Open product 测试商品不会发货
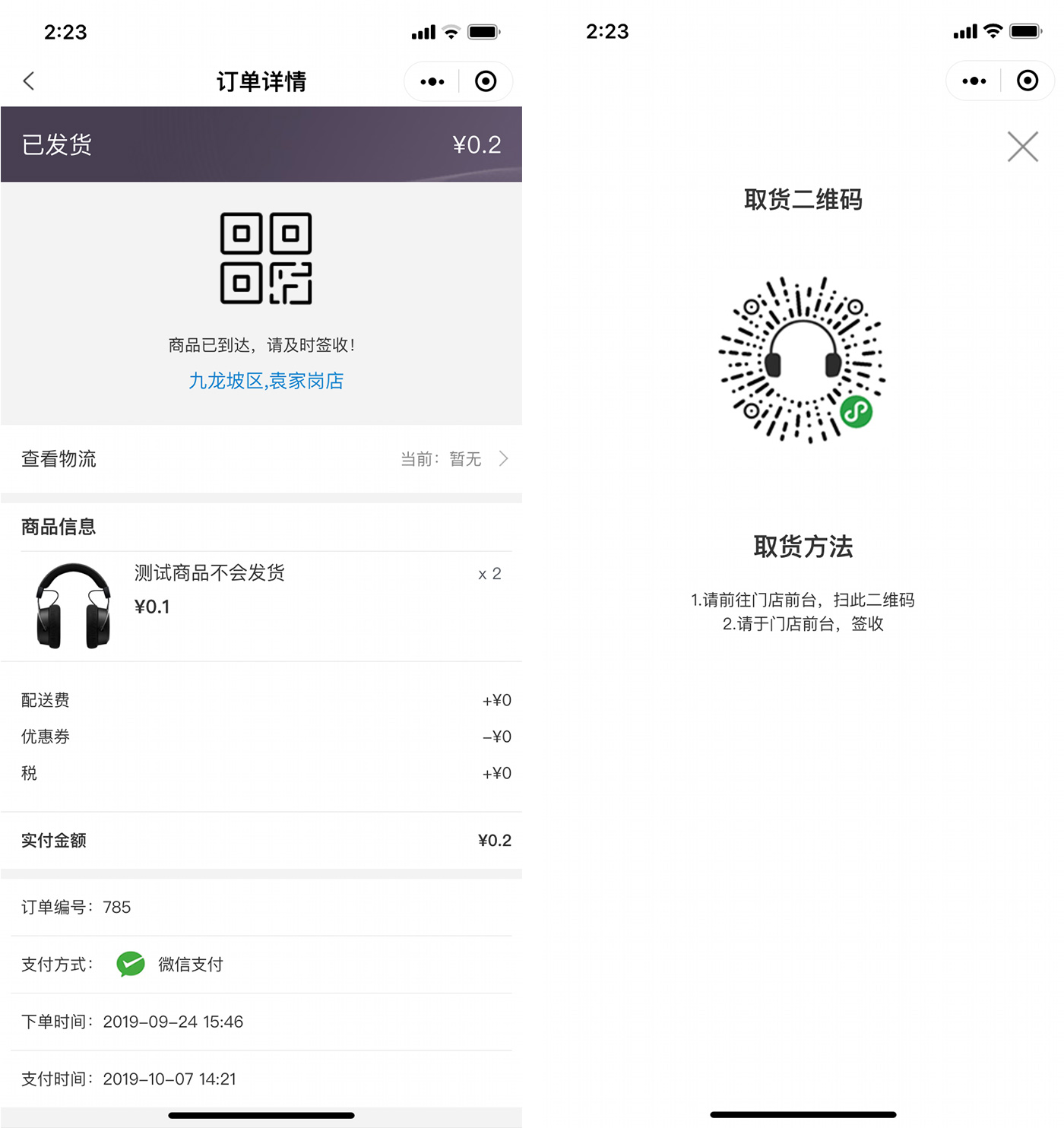 point(209,573)
